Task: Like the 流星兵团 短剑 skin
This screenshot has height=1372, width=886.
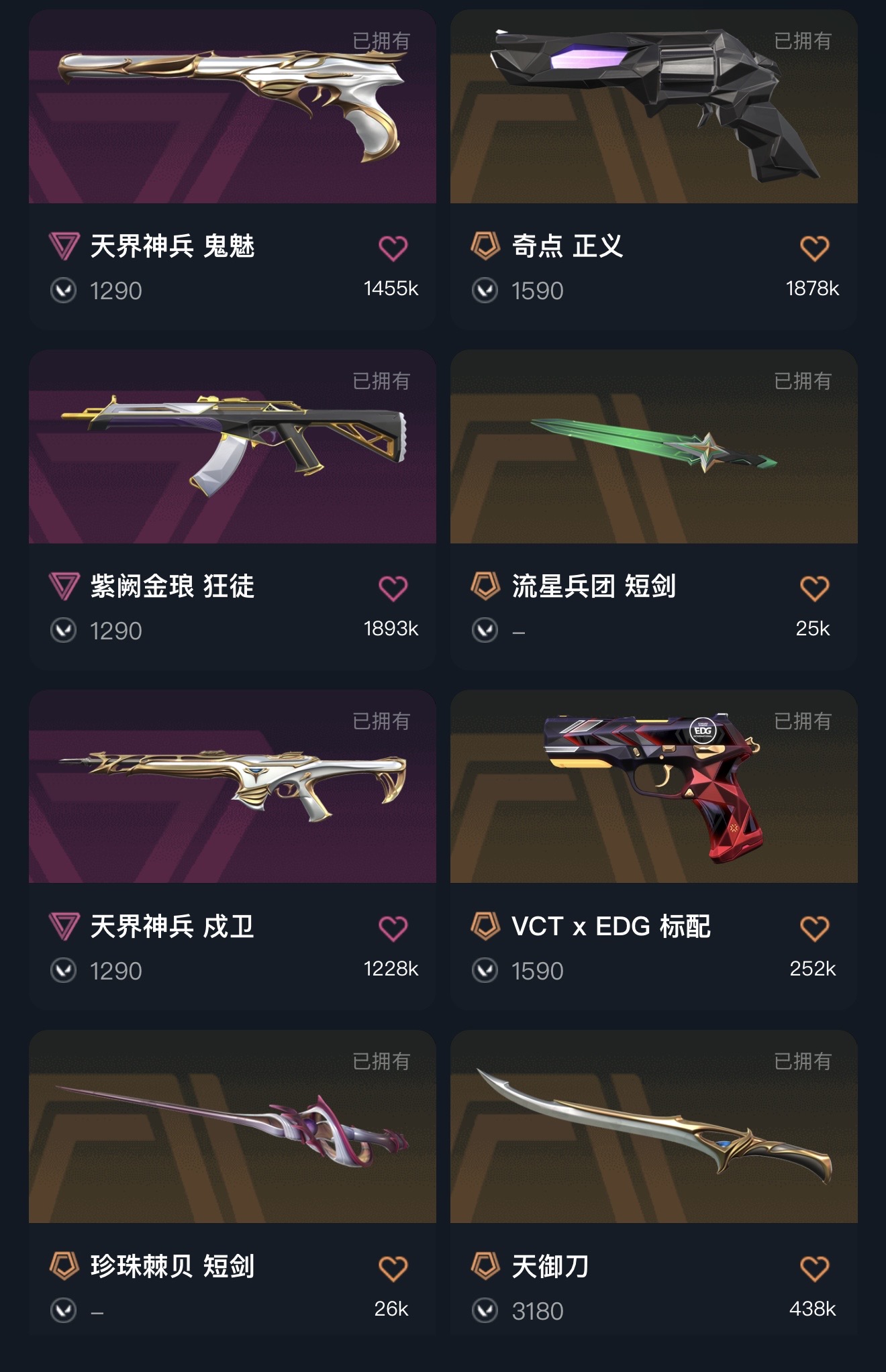Action: (x=815, y=588)
